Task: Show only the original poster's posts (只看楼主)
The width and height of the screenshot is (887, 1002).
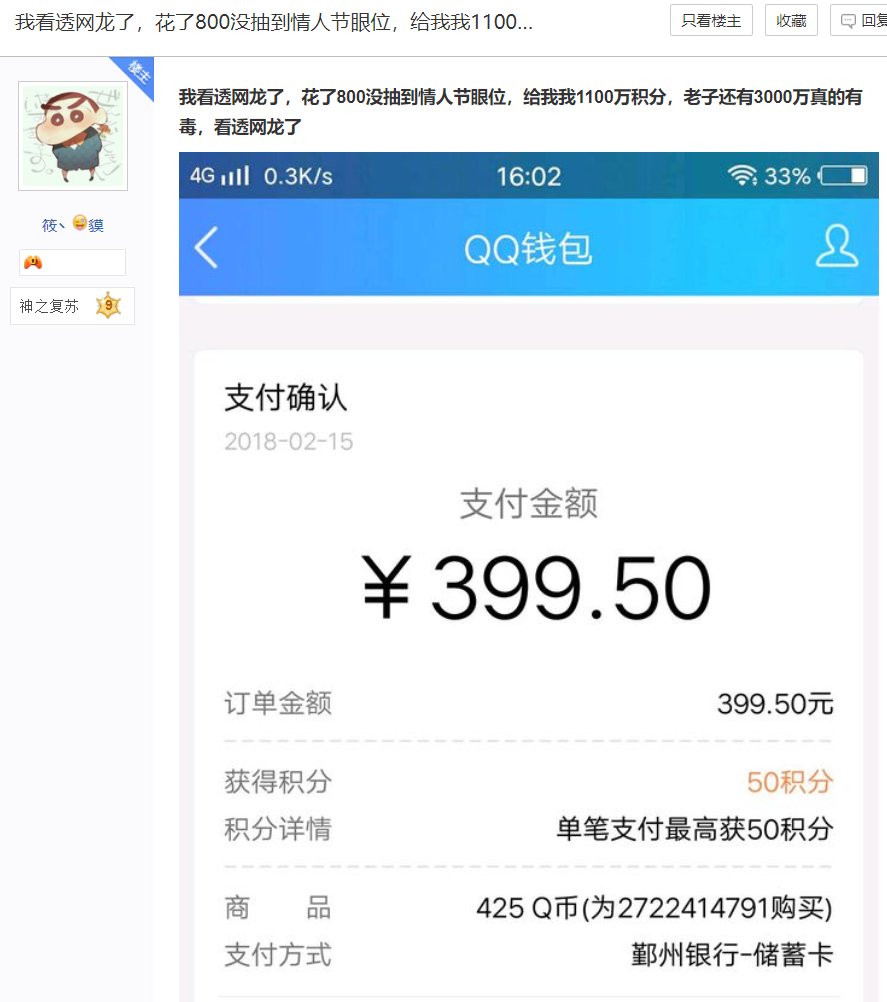Action: coord(711,20)
